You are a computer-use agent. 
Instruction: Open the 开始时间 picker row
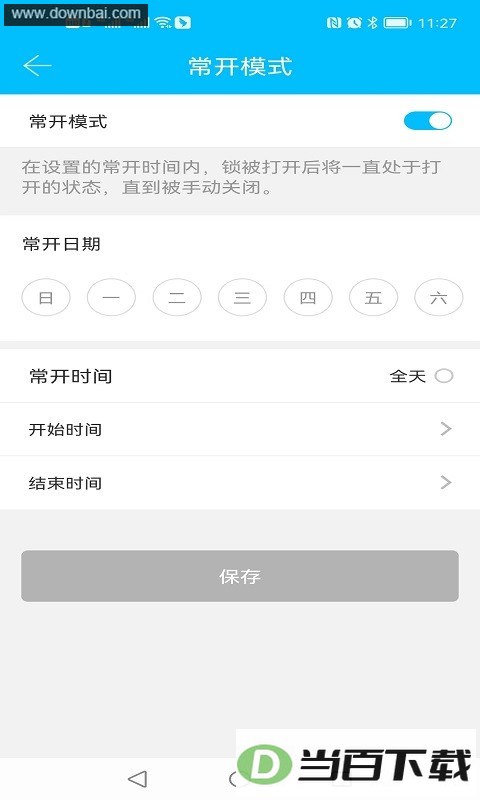click(240, 429)
